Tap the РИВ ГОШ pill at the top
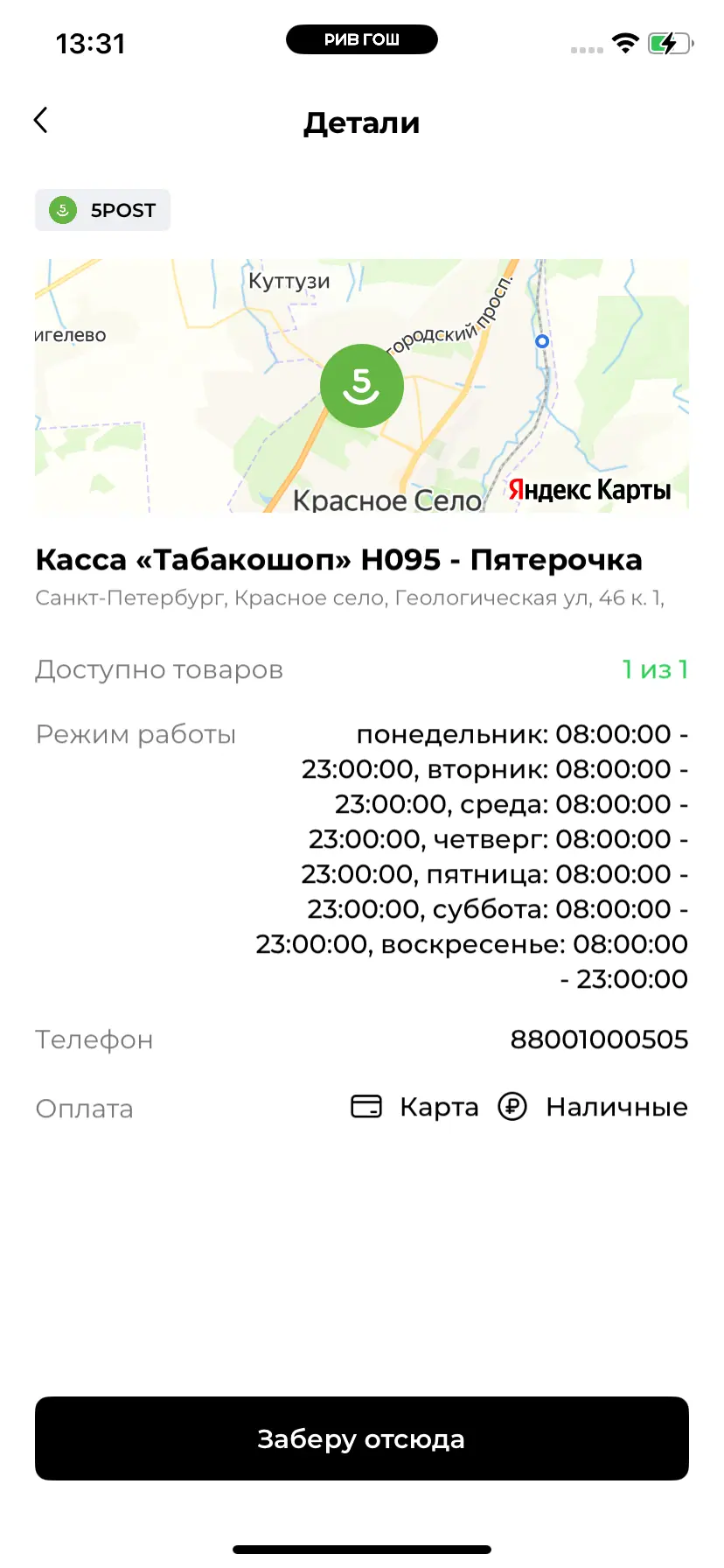This screenshot has width=724, height=1568. click(x=361, y=38)
